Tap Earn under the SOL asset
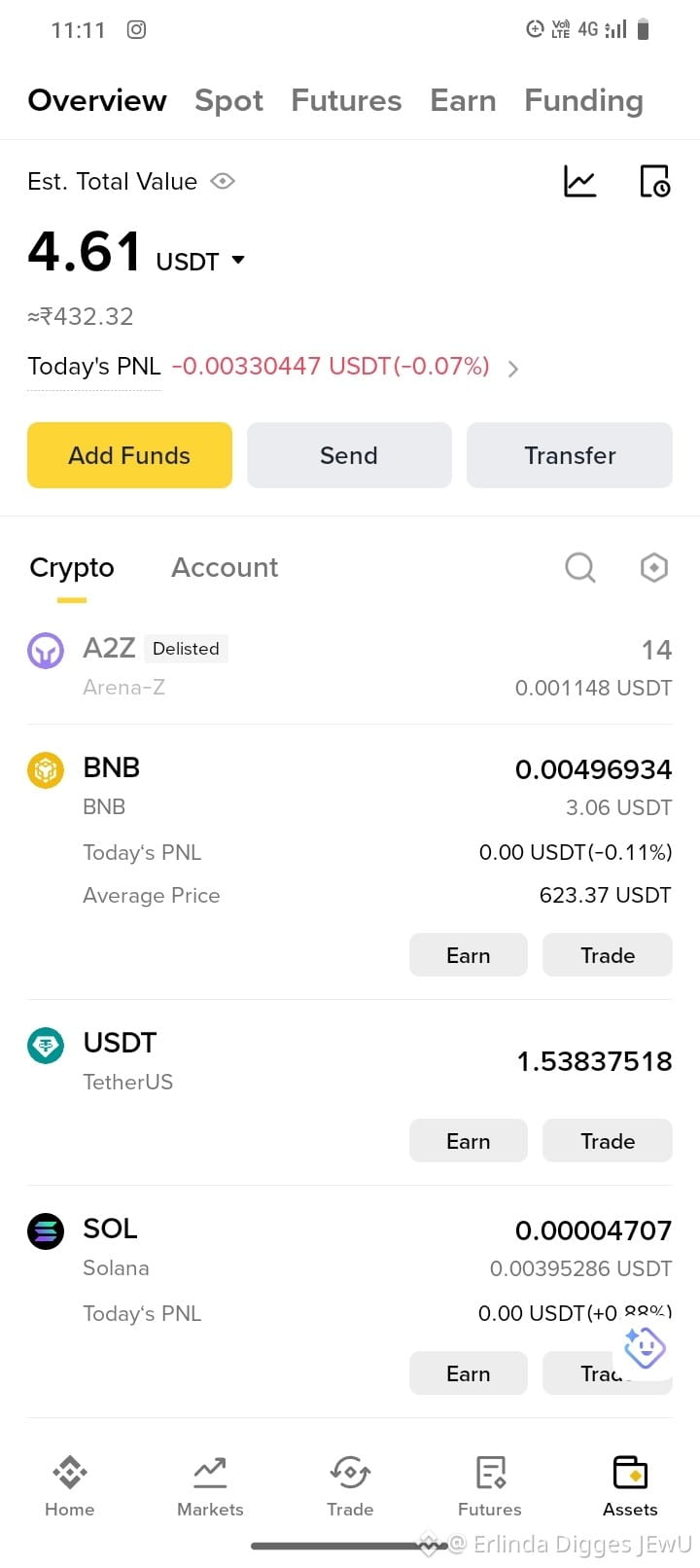The width and height of the screenshot is (700, 1568). click(468, 1373)
